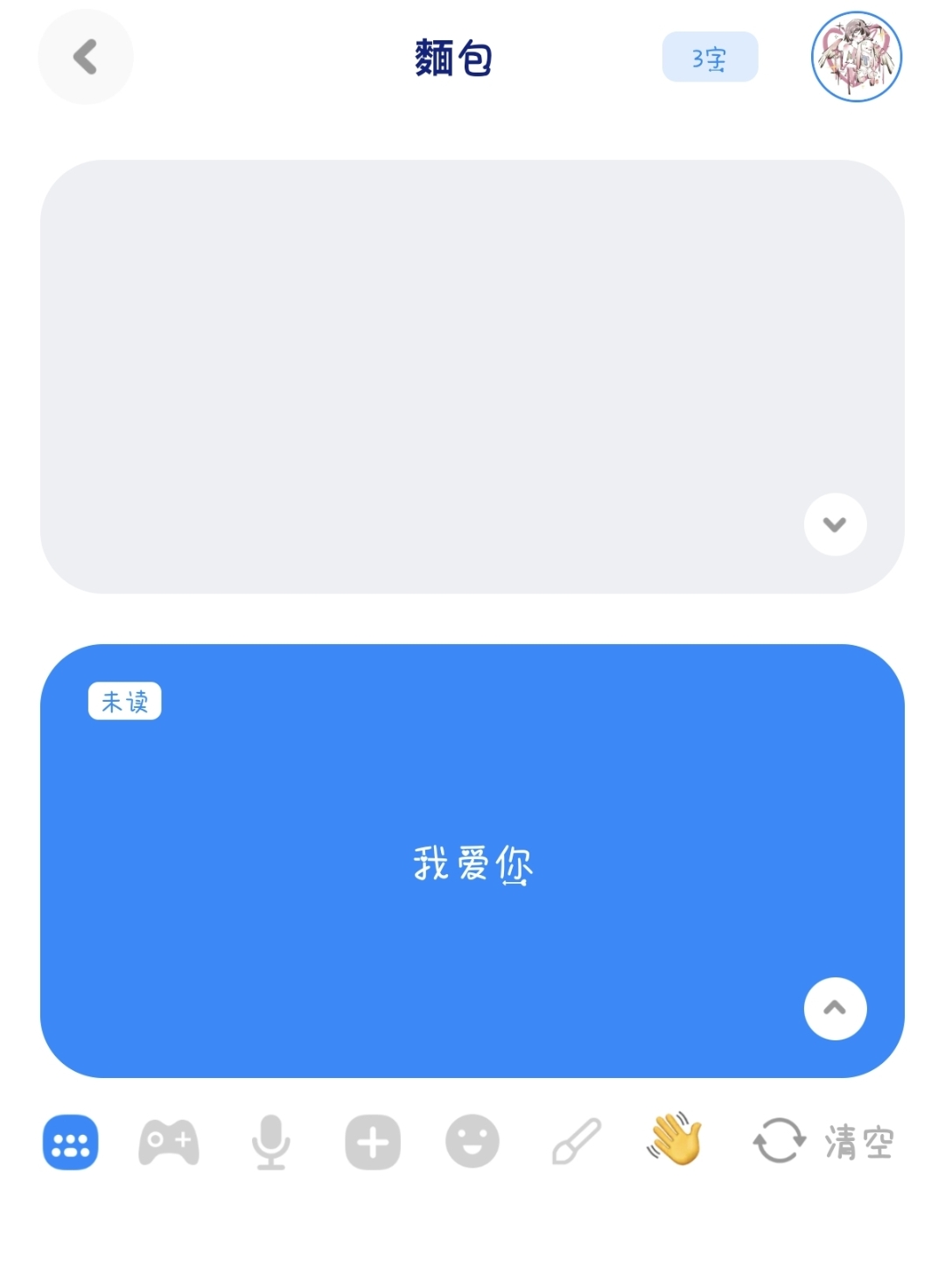Collapse the blue message card upward
The height and width of the screenshot is (1288, 945).
834,1008
